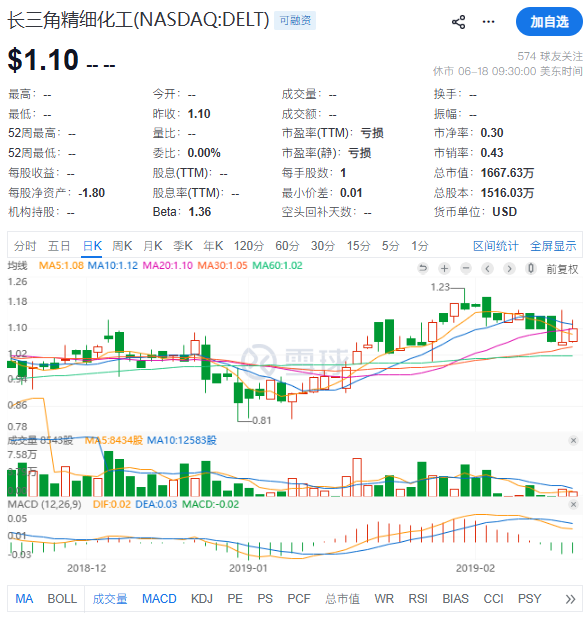Select the BOLL indicator
The width and height of the screenshot is (588, 618).
tap(62, 599)
